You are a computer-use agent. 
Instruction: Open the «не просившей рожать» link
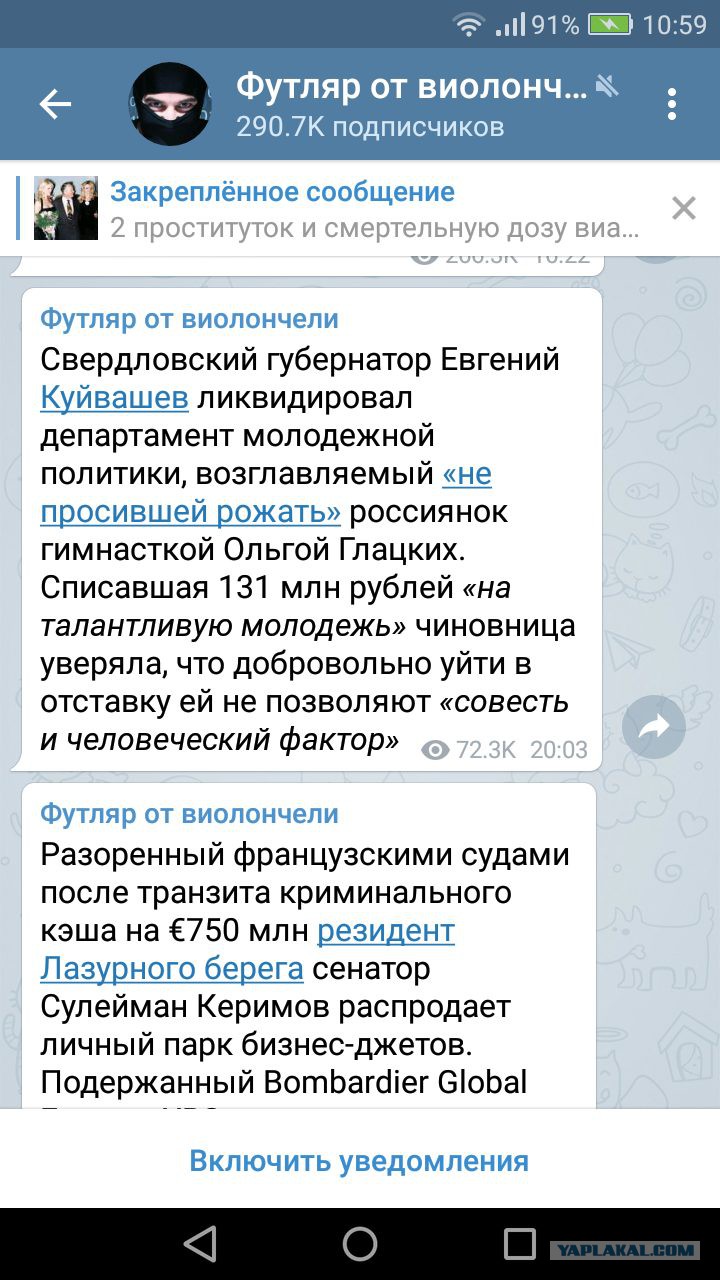point(266,492)
